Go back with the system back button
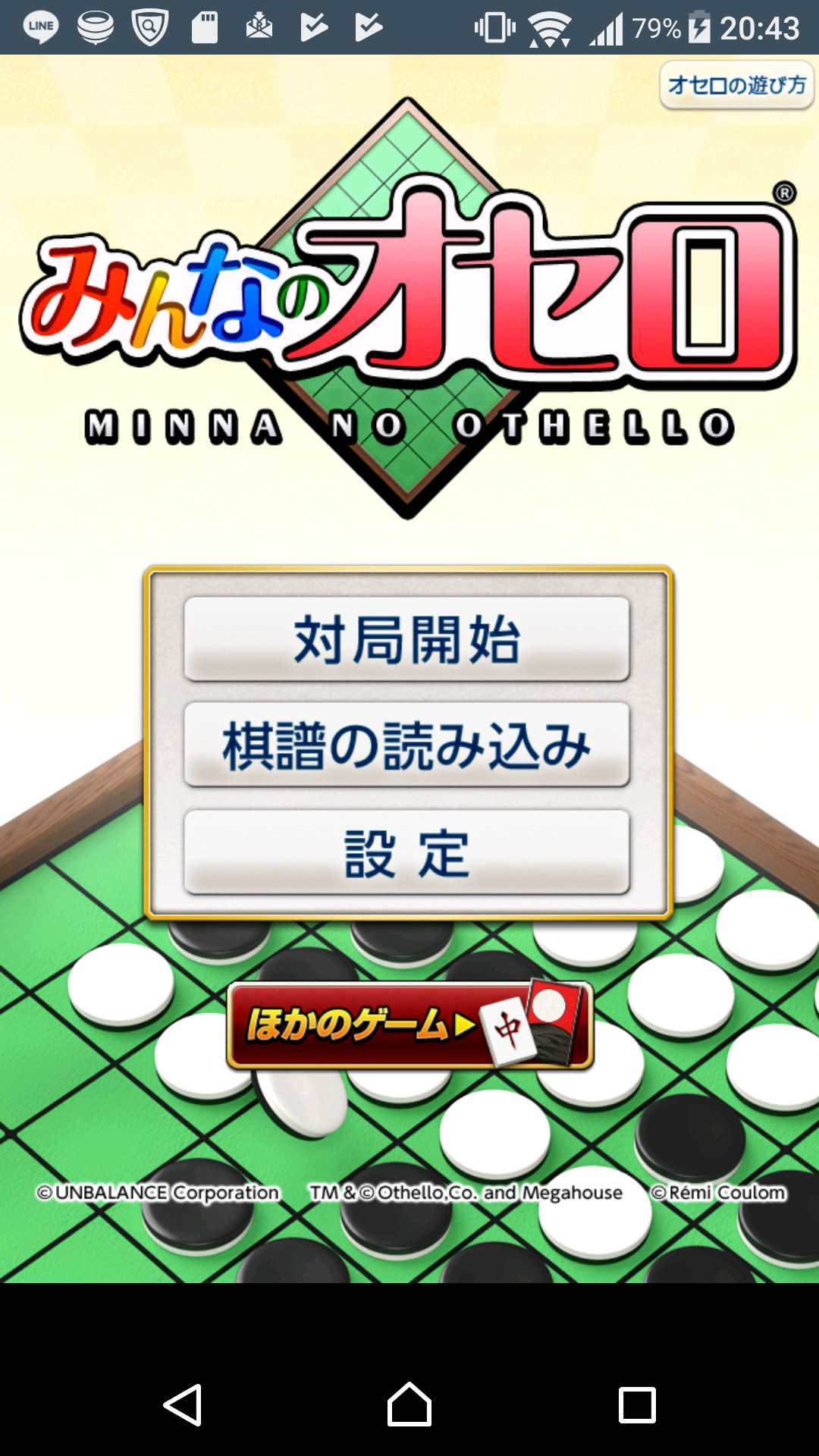The width and height of the screenshot is (819, 1456). click(x=183, y=1404)
